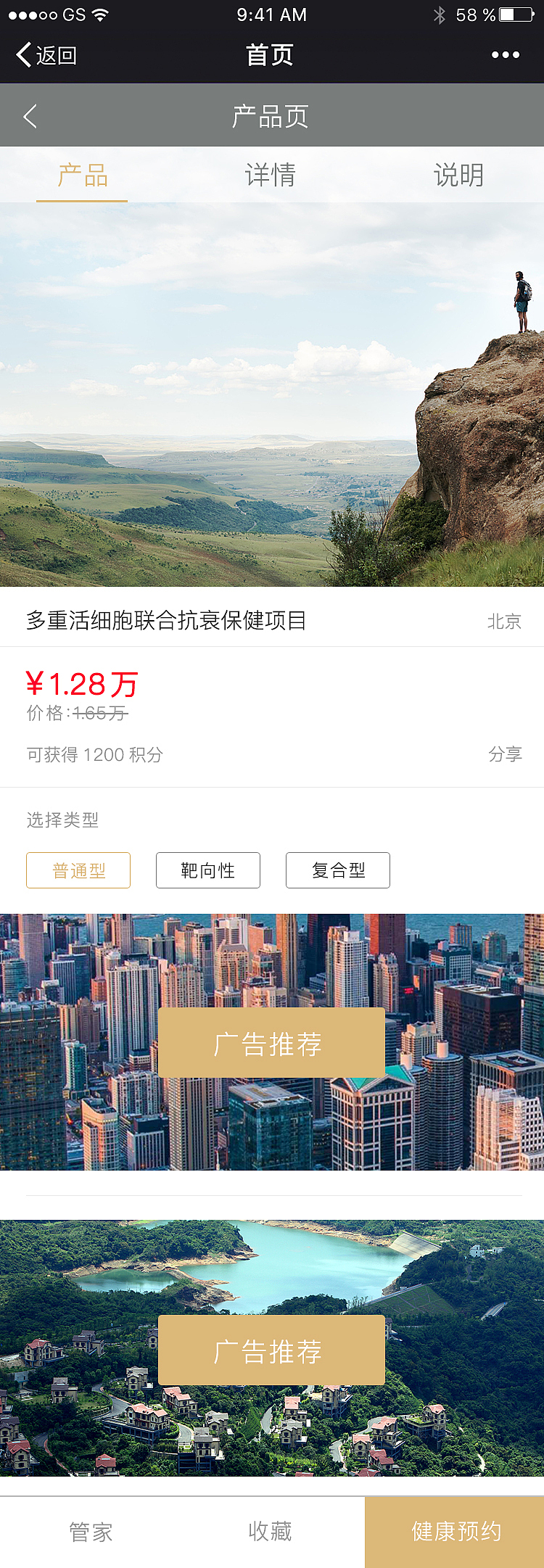Select the 靶向性 type option

tap(207, 870)
